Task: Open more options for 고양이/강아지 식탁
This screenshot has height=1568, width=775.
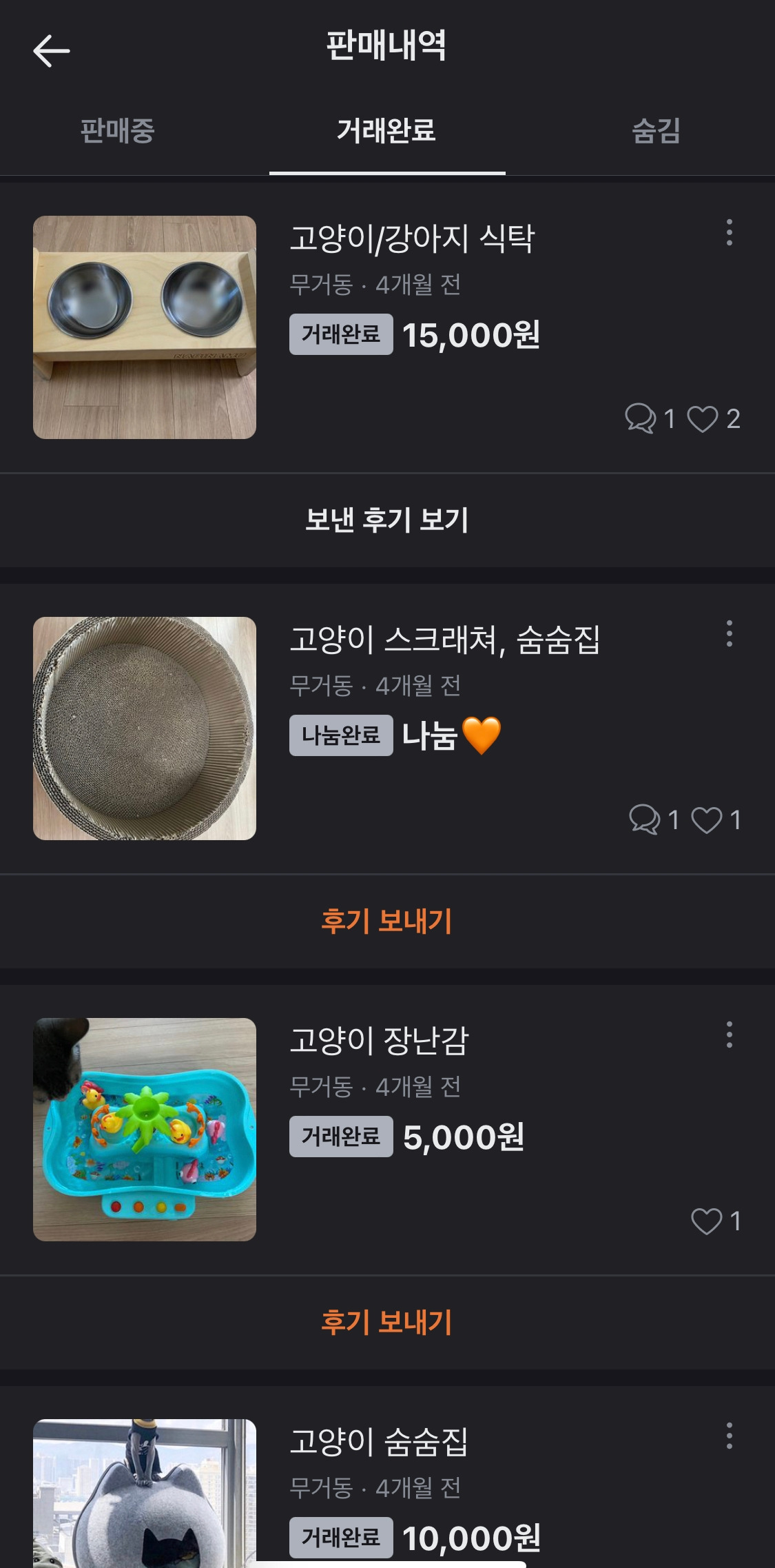Action: (x=729, y=233)
